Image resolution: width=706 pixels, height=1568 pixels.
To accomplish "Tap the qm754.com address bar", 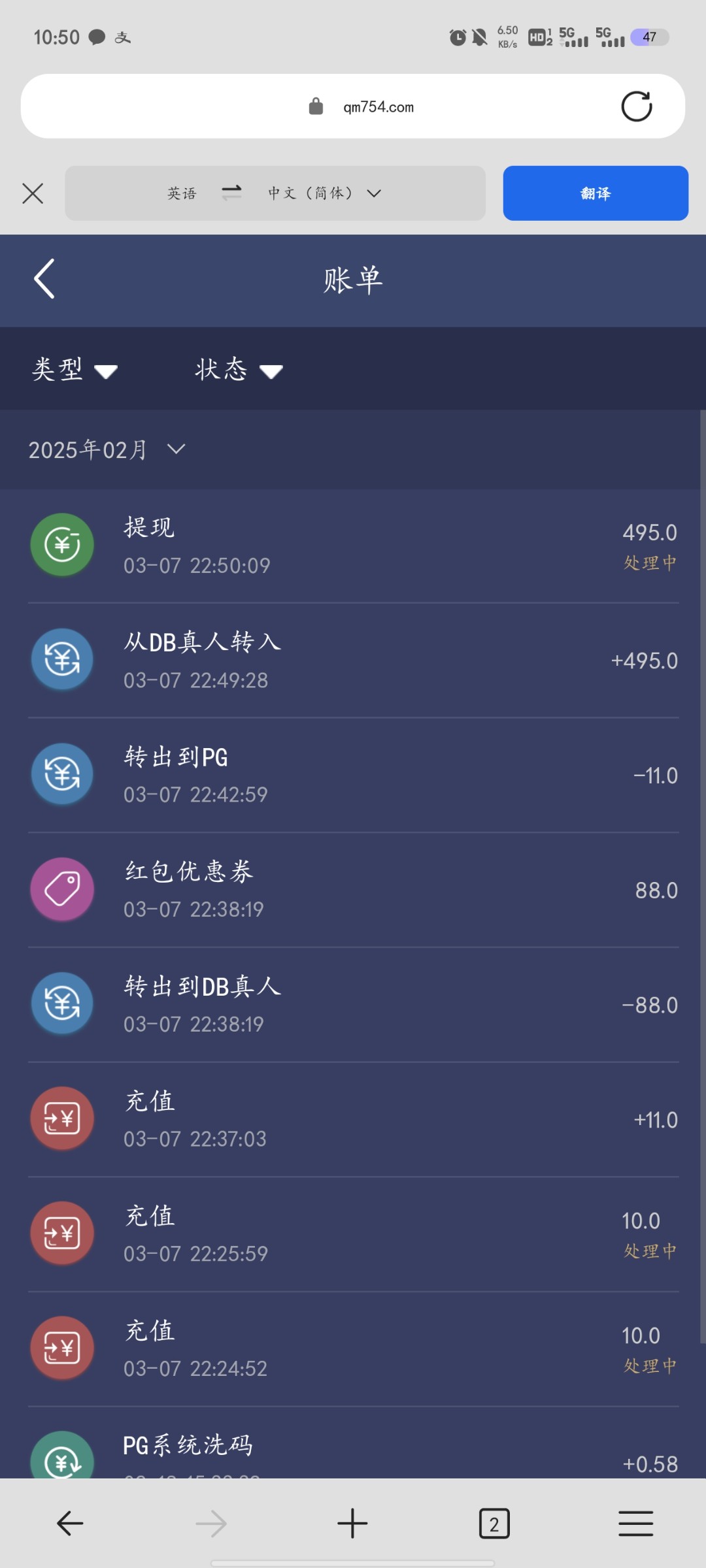I will [x=353, y=106].
